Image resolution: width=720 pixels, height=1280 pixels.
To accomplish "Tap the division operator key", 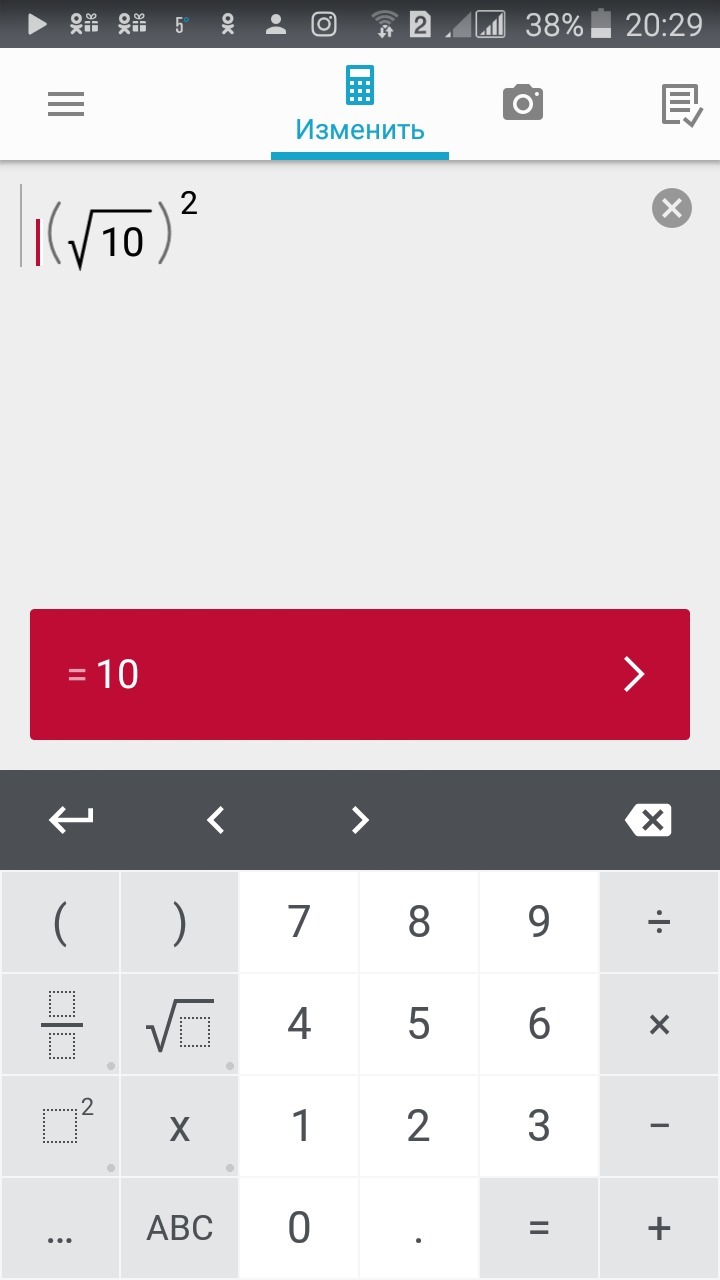I will click(659, 922).
